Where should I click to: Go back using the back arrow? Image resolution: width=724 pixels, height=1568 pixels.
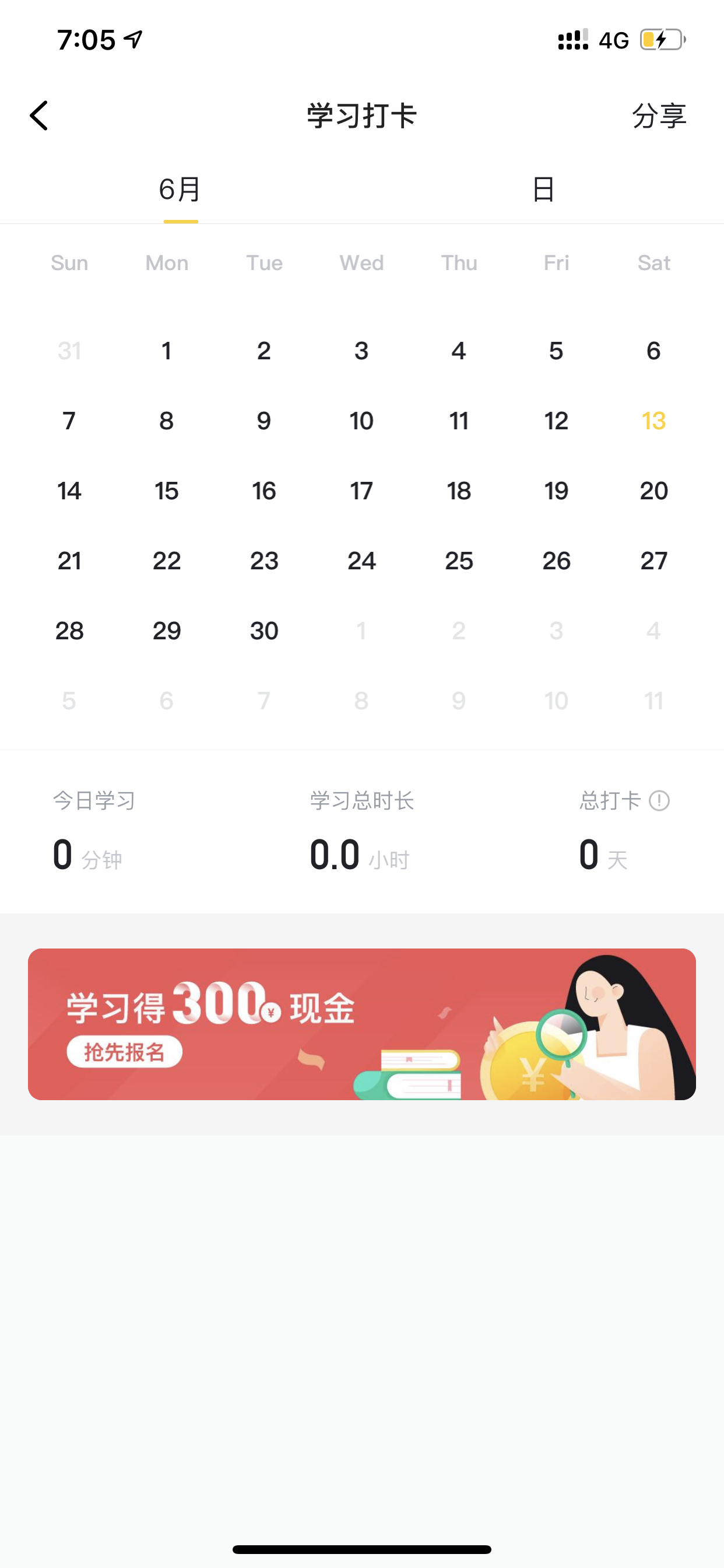tap(39, 116)
